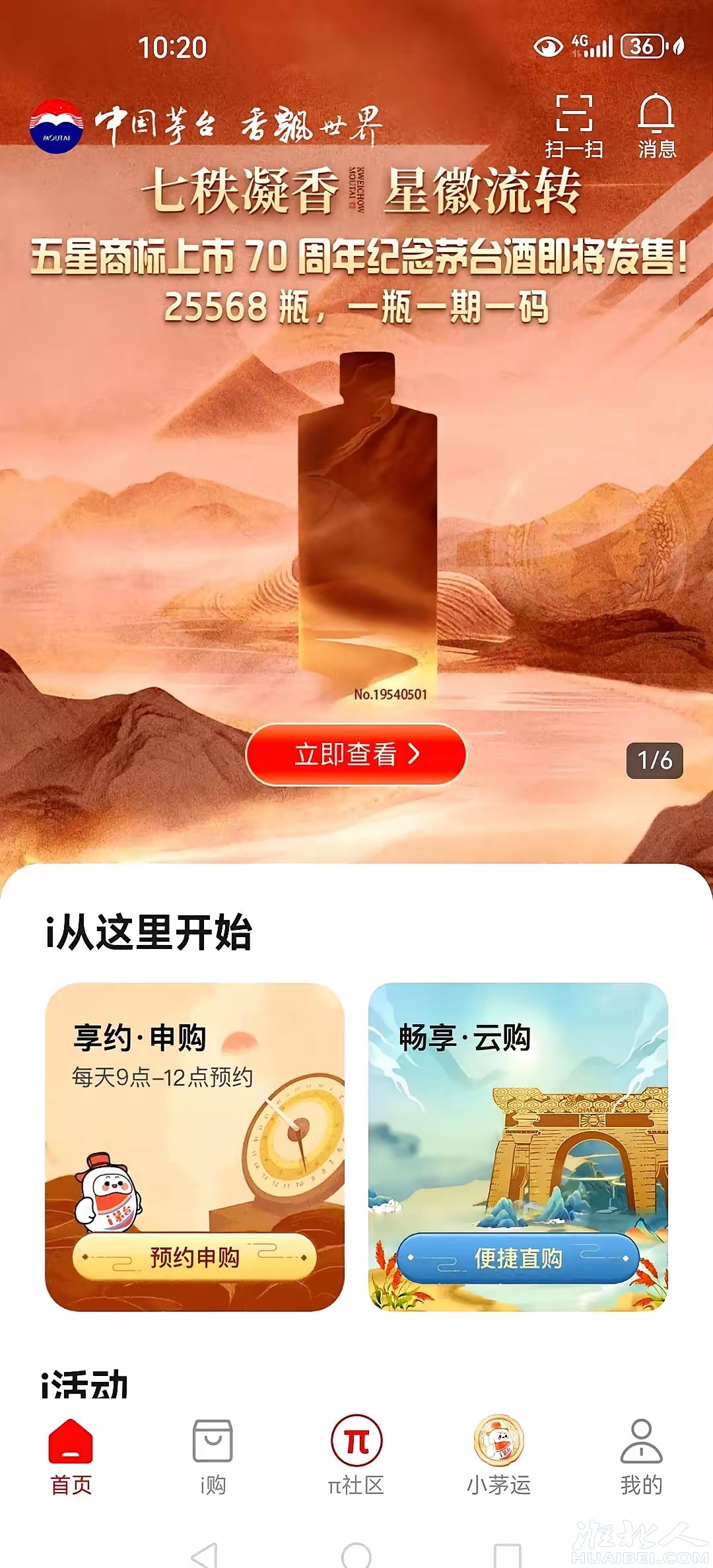Open the 消息 notifications bell

coord(656,125)
